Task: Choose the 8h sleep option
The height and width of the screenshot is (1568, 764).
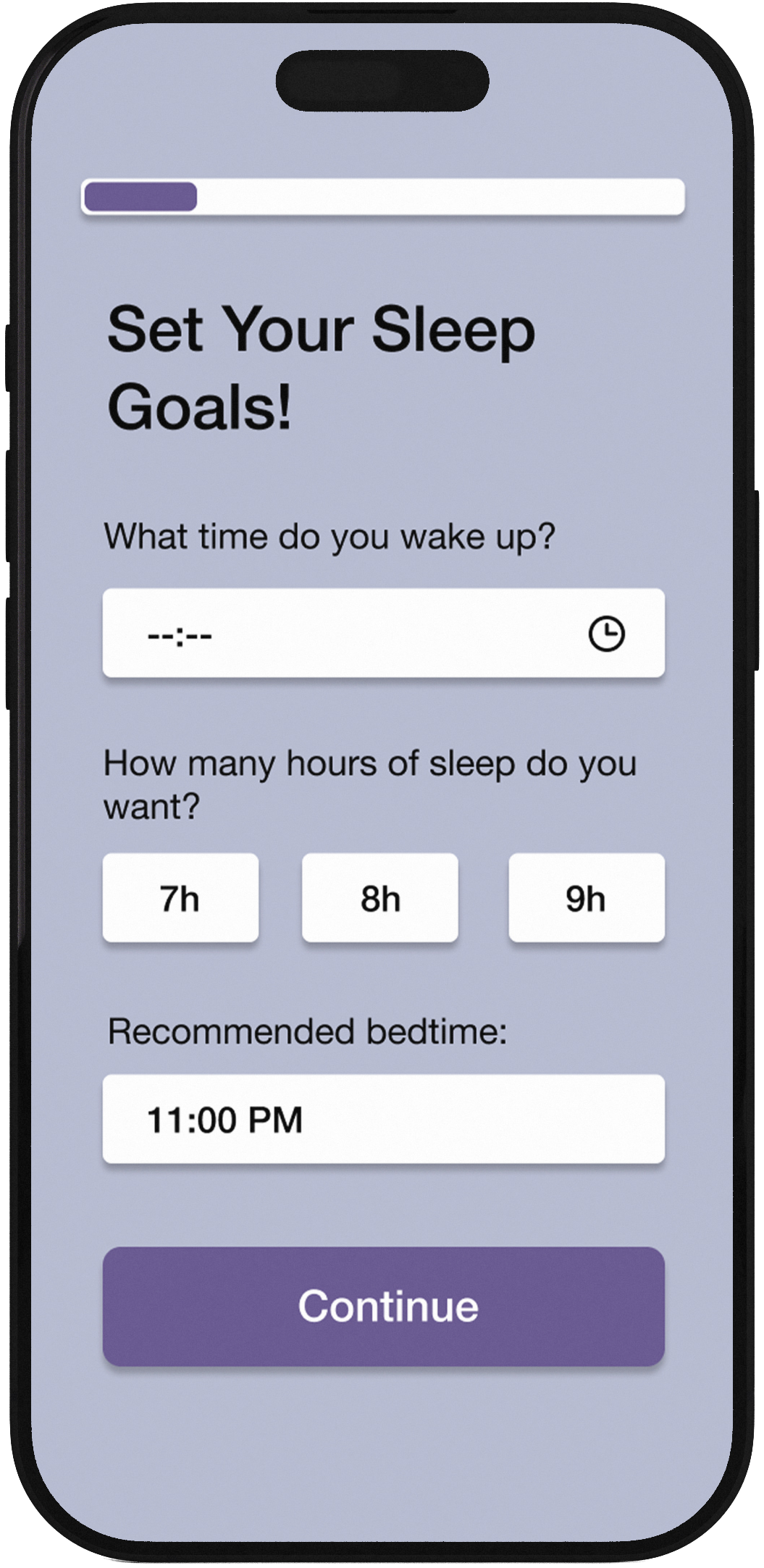Action: (380, 898)
